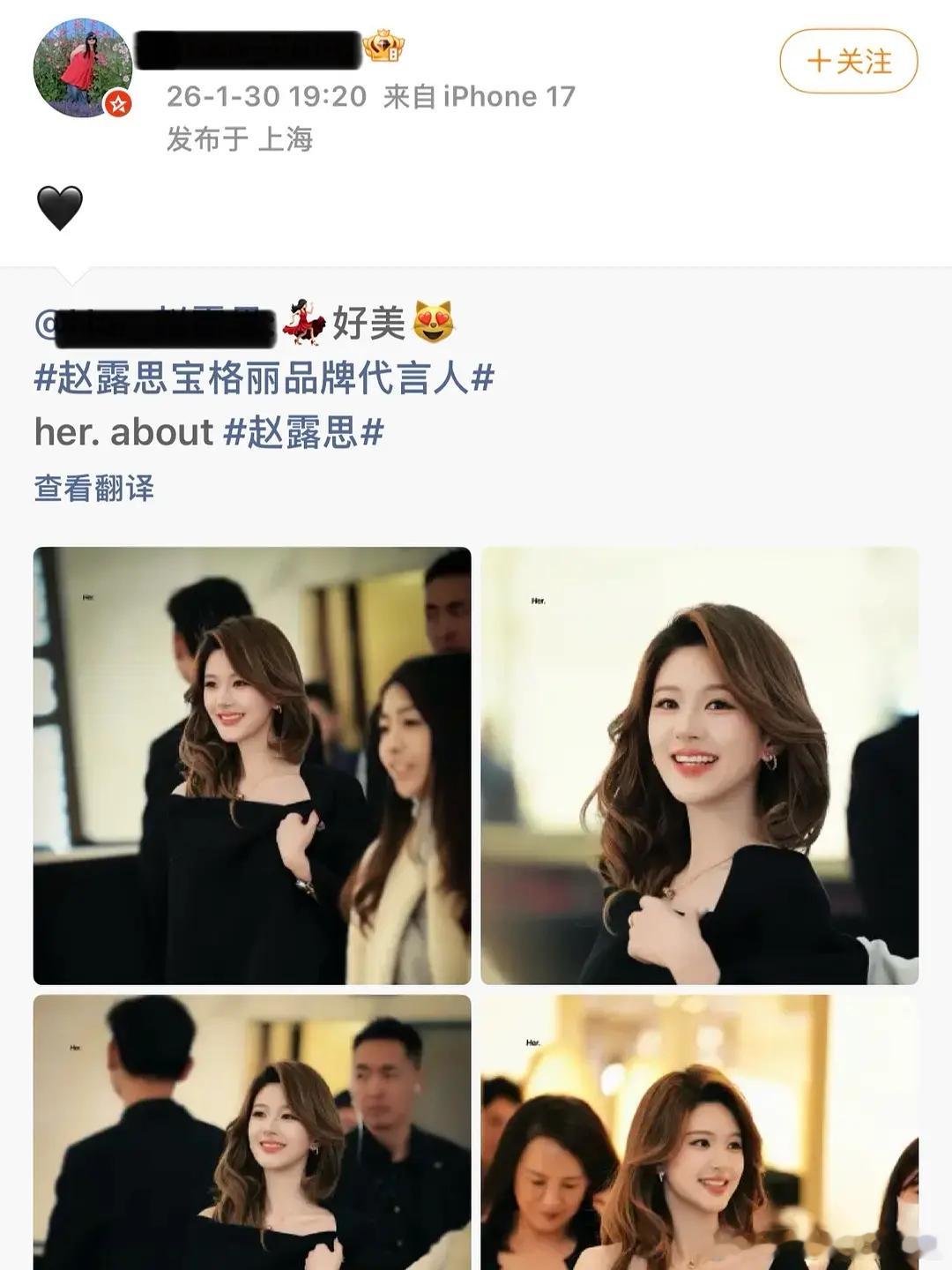This screenshot has width=952, height=1270.
Task: Tap the +关注 follow button
Action: tap(845, 63)
